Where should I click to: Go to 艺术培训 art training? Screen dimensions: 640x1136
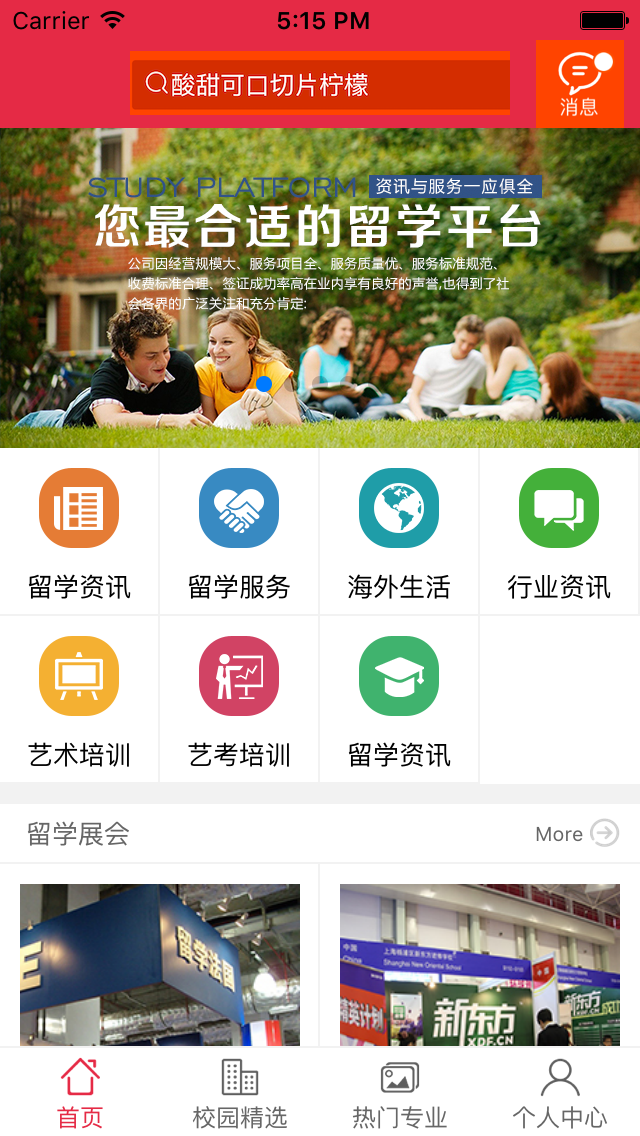click(79, 700)
